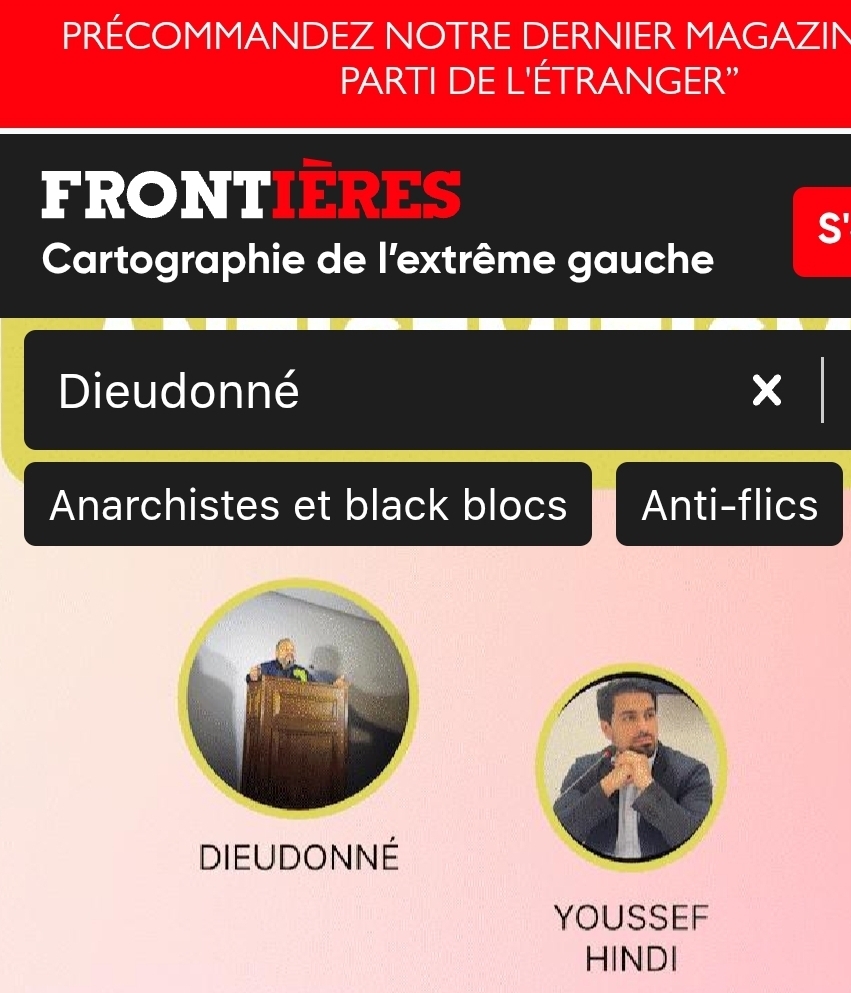Clear the Dieudonné search text
Screen dimensions: 851x993
[x=766, y=390]
